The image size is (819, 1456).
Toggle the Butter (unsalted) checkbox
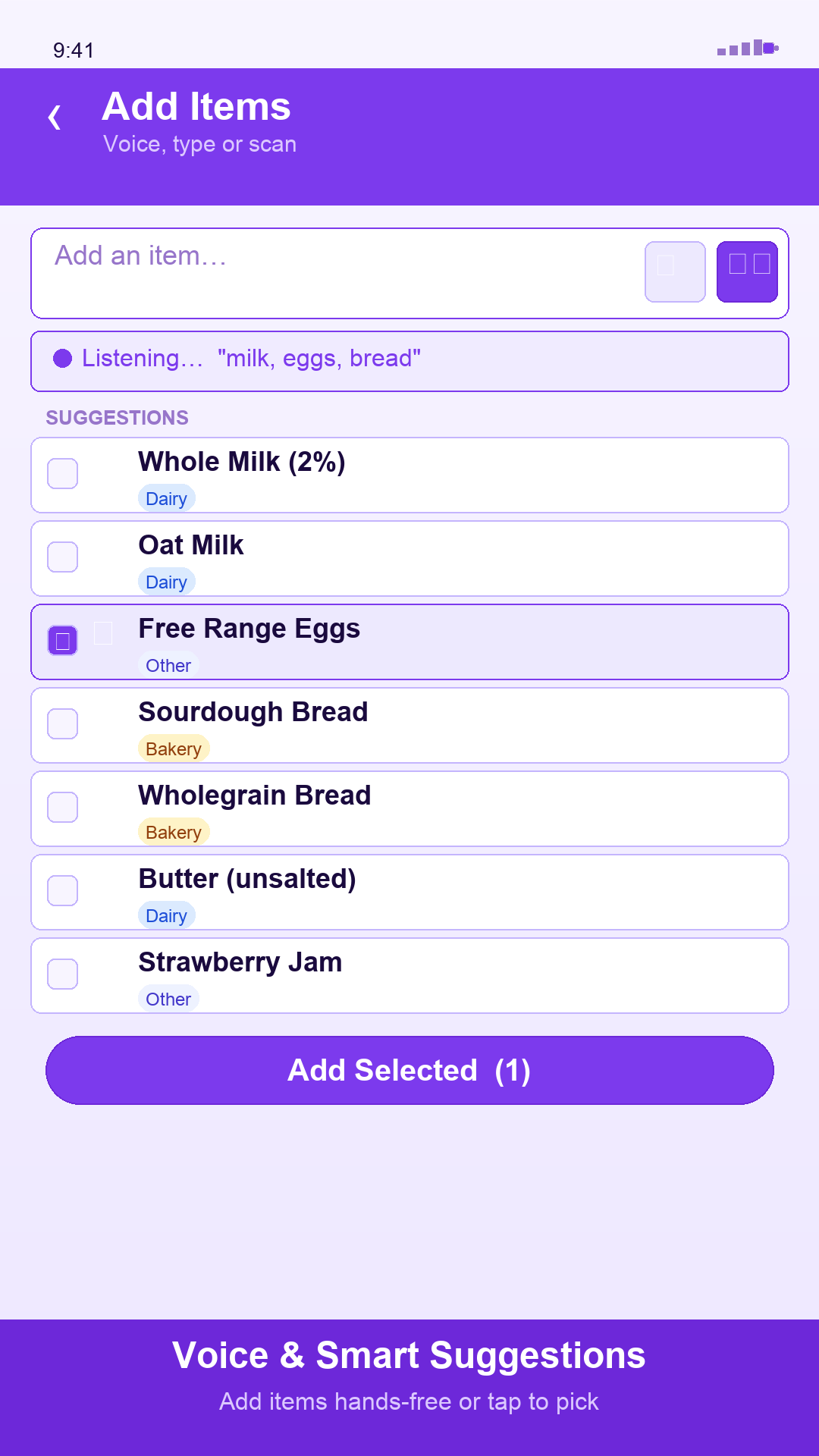tap(63, 890)
